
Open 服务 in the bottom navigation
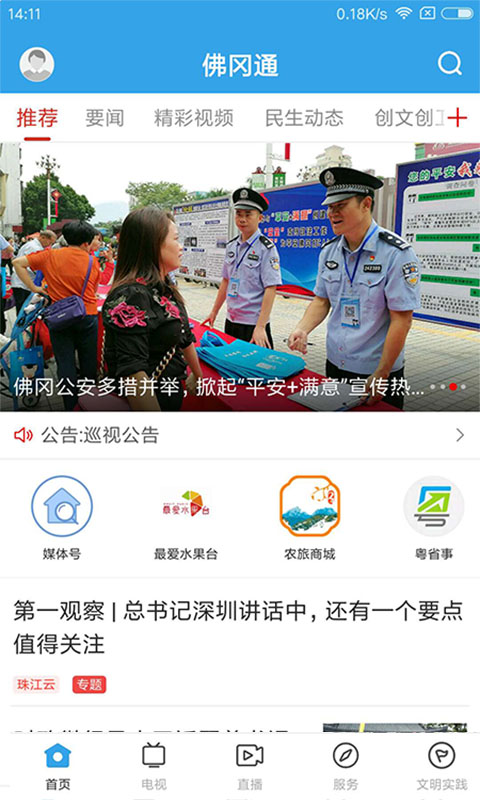[x=345, y=766]
